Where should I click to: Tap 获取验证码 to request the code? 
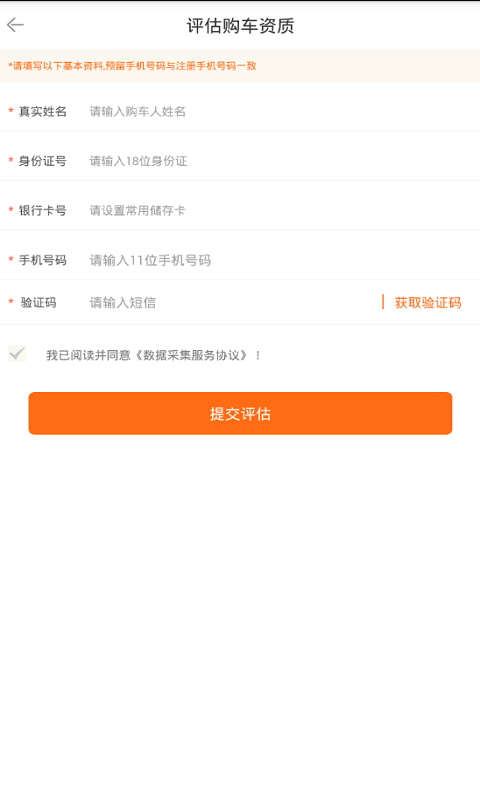[x=428, y=303]
